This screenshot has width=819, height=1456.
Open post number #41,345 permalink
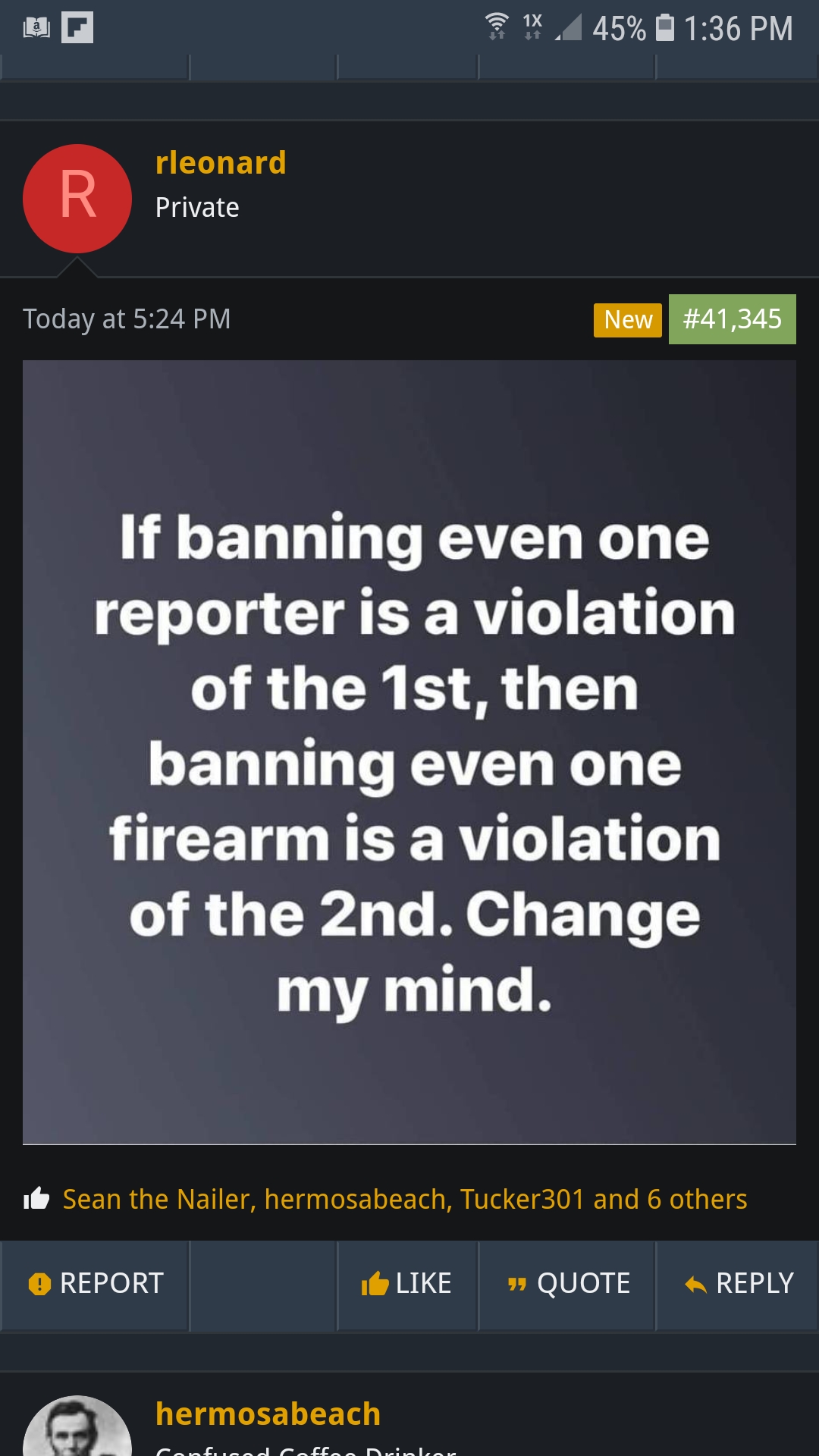[732, 319]
